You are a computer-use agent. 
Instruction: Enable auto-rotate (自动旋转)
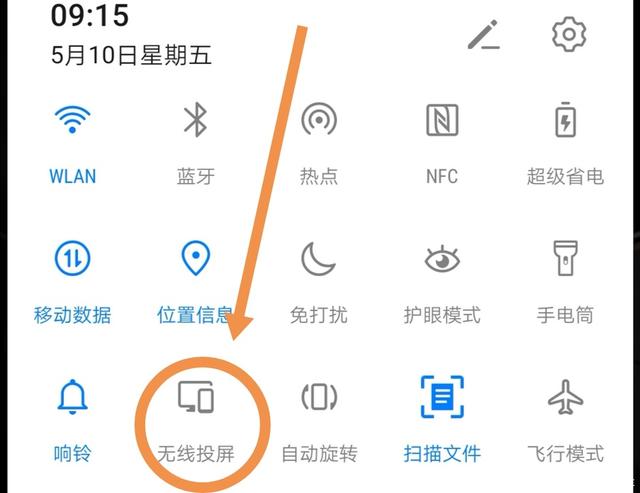point(318,398)
